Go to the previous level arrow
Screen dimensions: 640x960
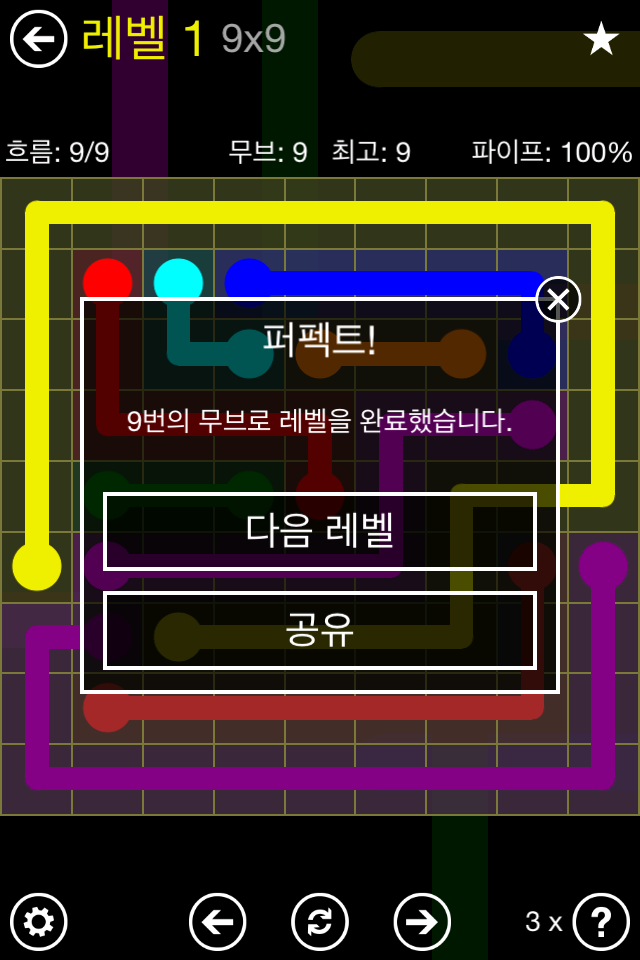coord(218,921)
